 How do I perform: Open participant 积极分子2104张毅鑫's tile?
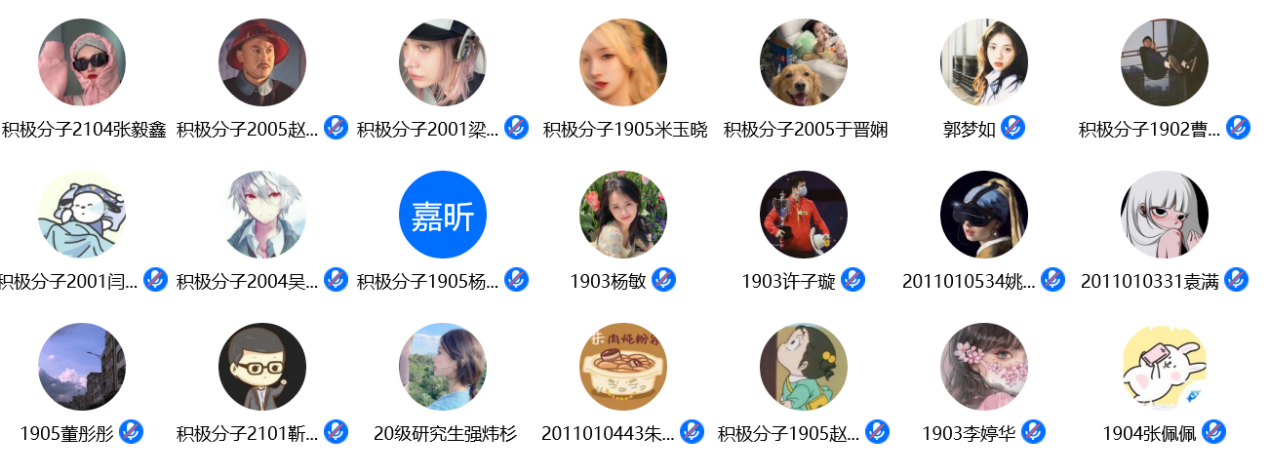pyautogui.click(x=82, y=63)
